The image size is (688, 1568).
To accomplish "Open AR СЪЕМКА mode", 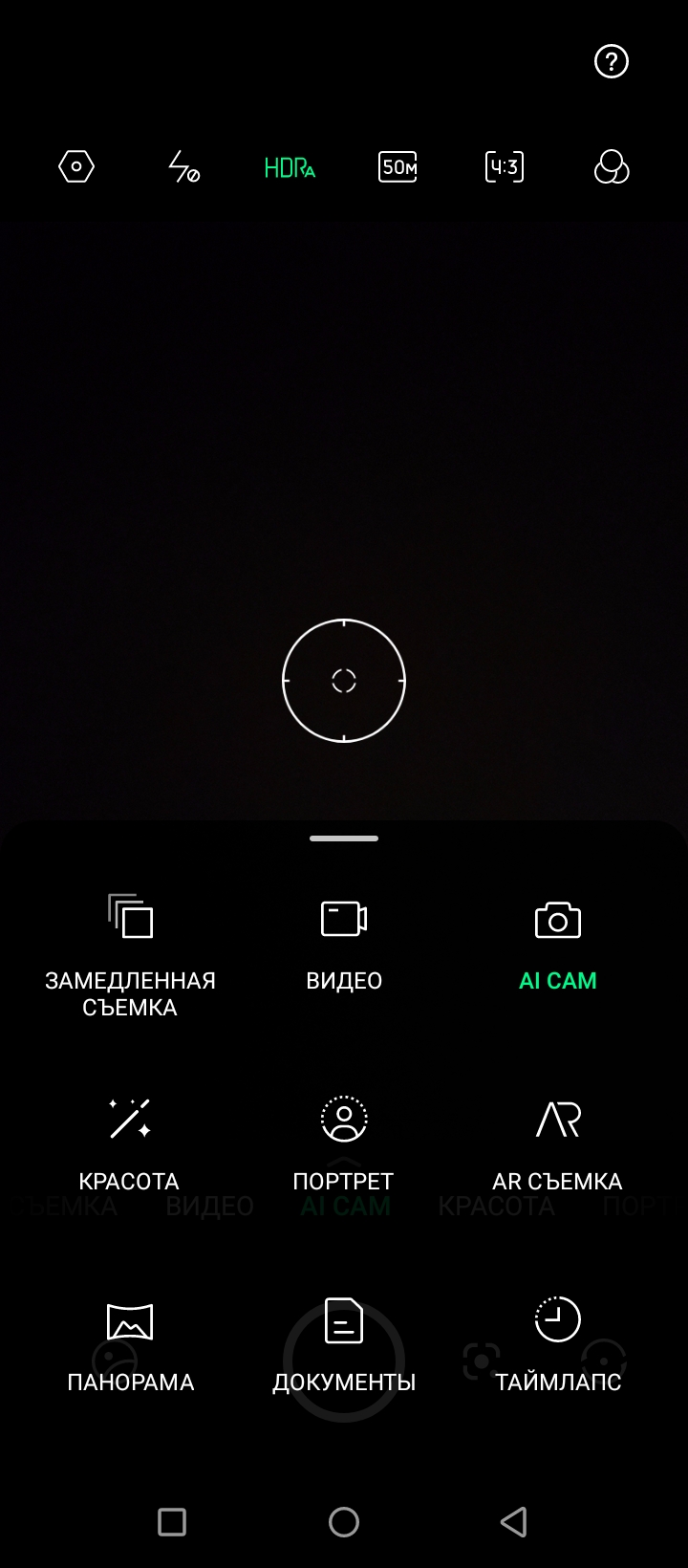I will 558,1143.
